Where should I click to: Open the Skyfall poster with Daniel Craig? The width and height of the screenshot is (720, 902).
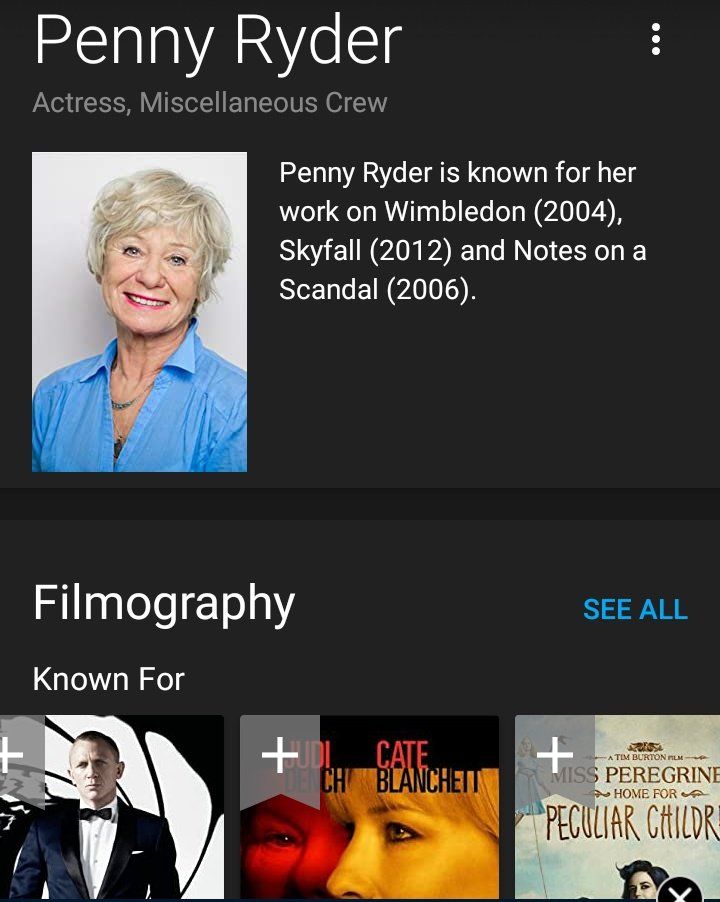120,830
